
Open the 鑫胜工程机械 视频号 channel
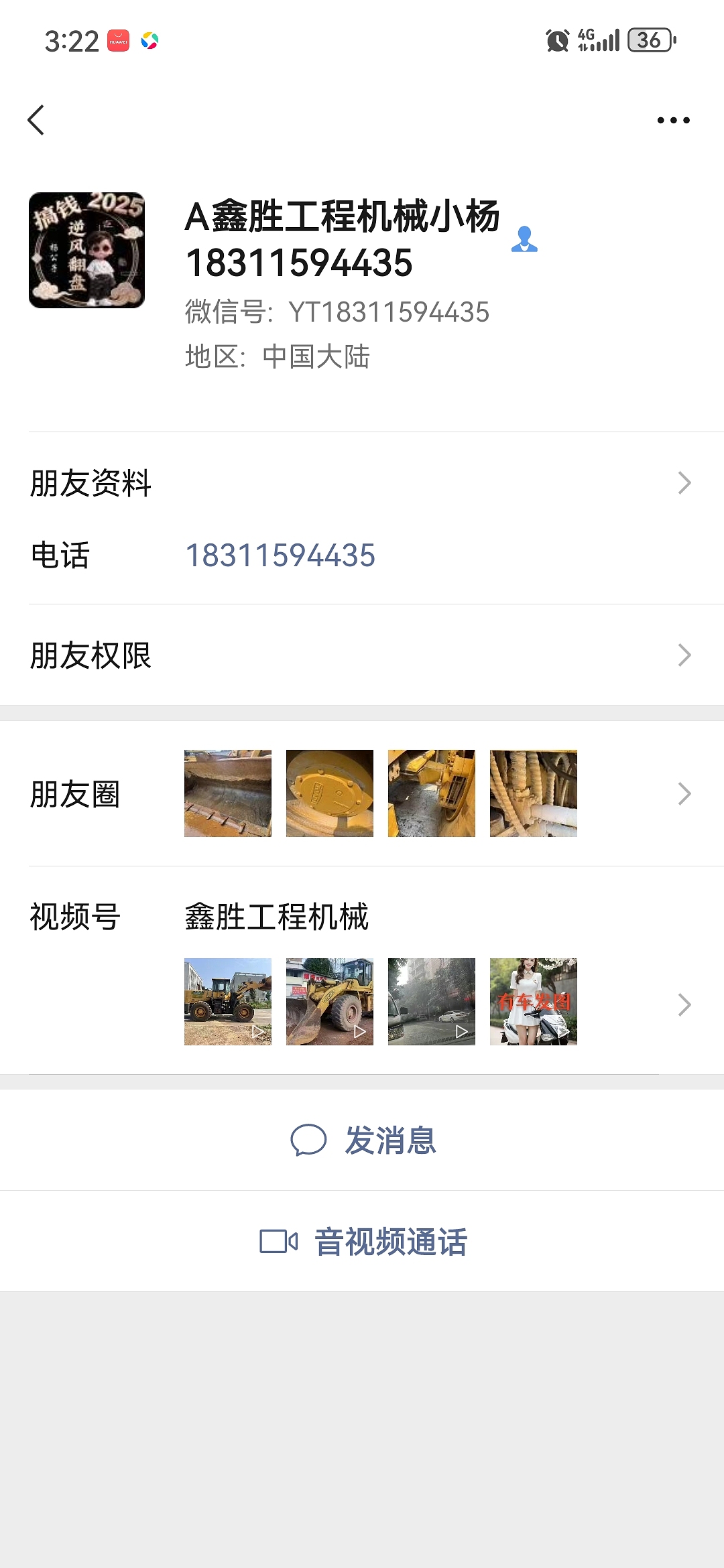pyautogui.click(x=277, y=917)
